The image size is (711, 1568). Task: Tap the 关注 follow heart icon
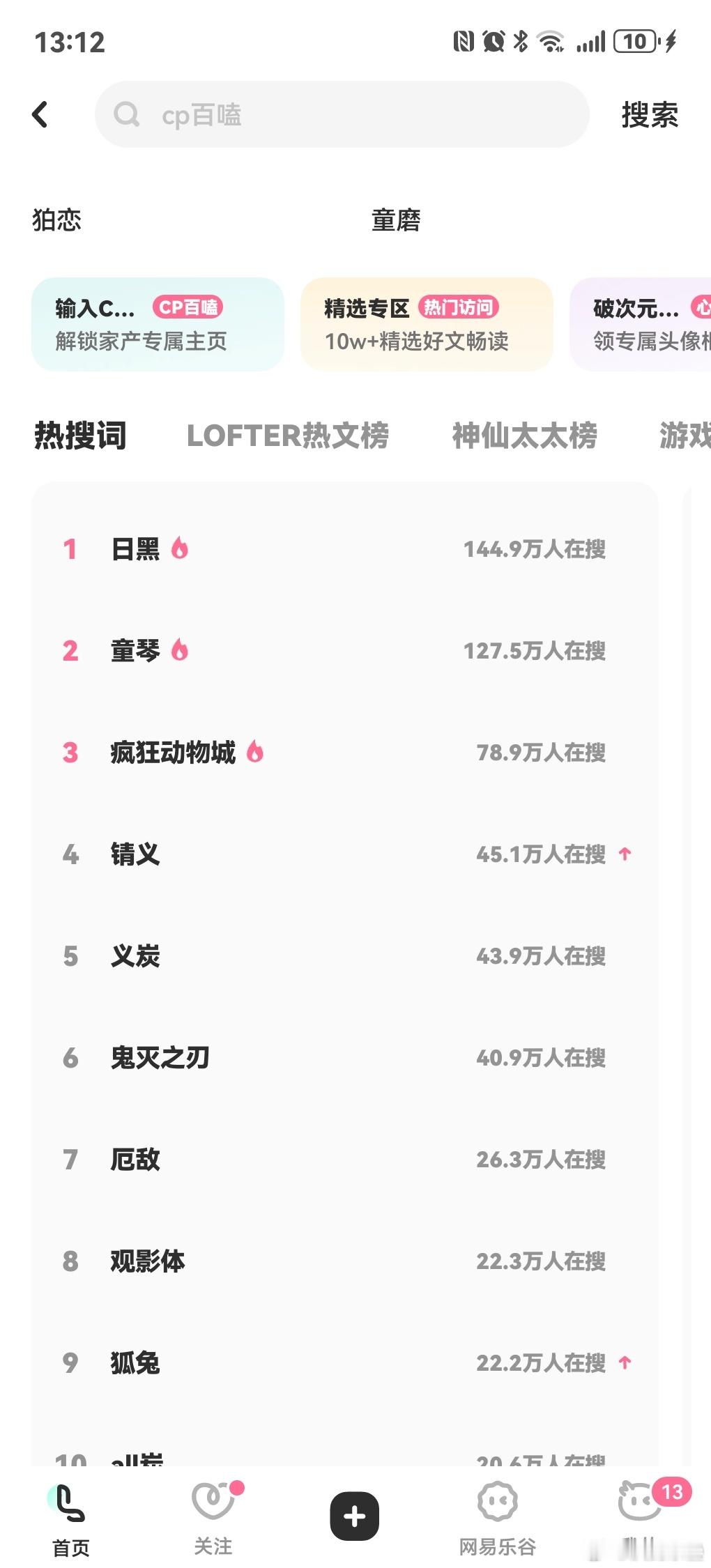click(213, 1500)
